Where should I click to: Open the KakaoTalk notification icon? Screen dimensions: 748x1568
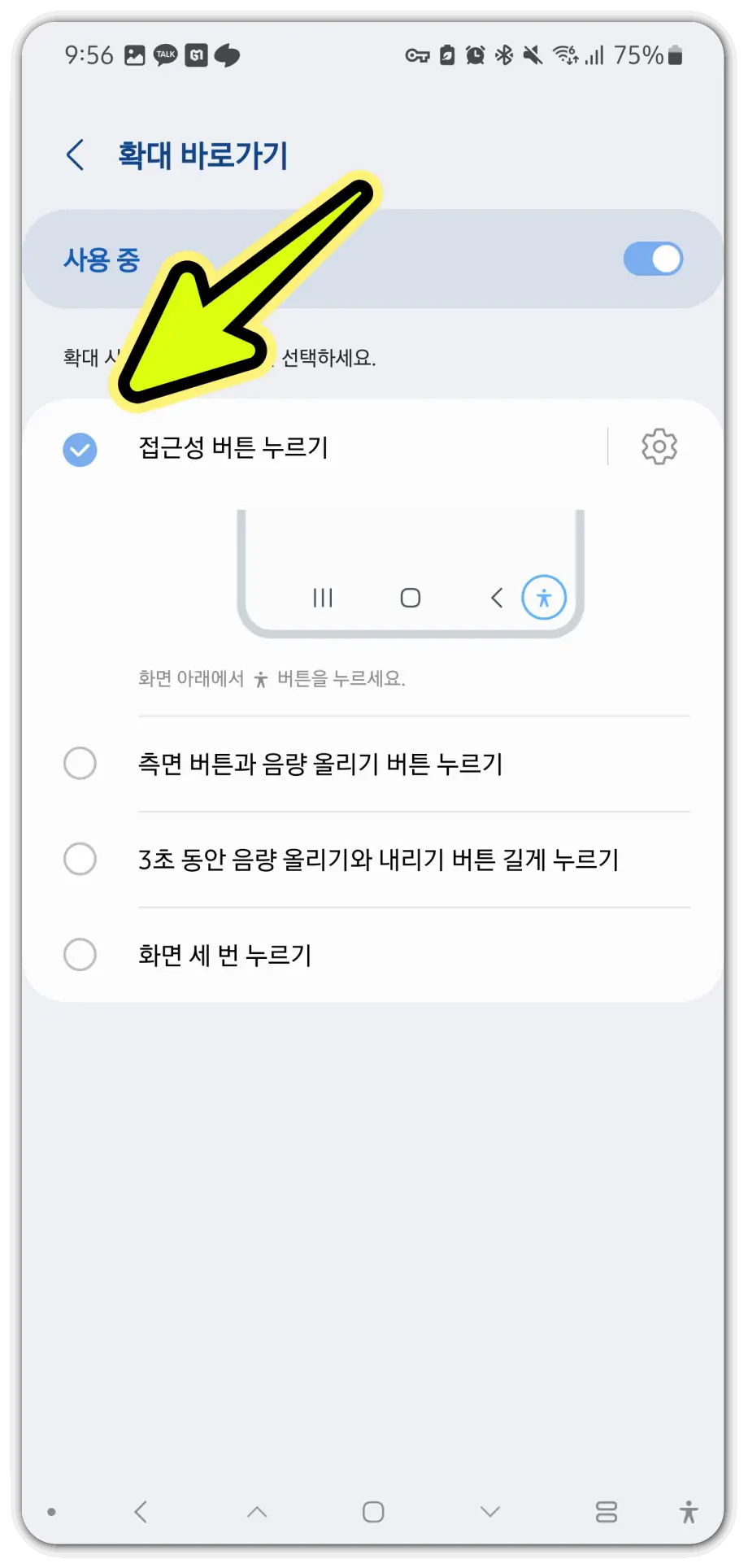[164, 55]
